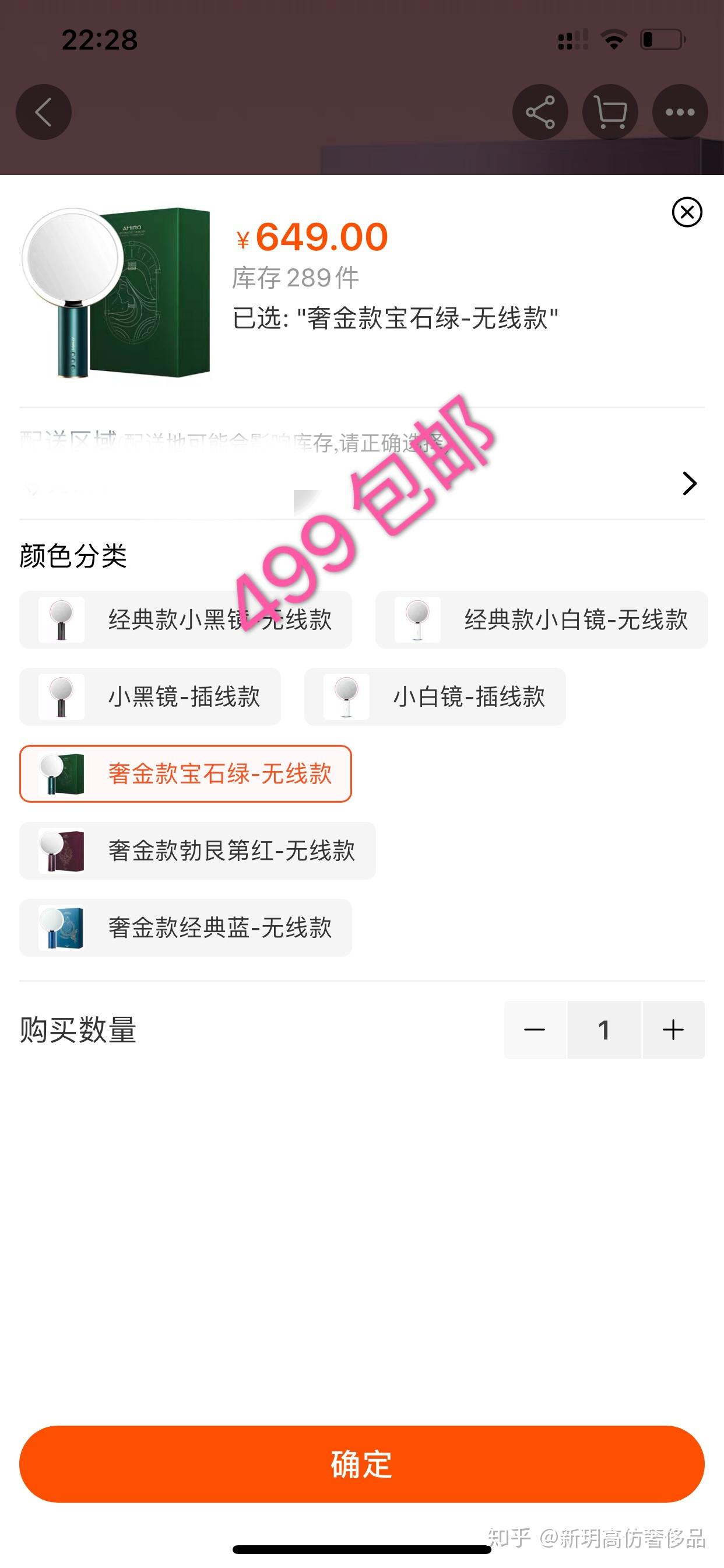Decrease purchase quantity with minus
724x1568 pixels.
coord(535,1030)
